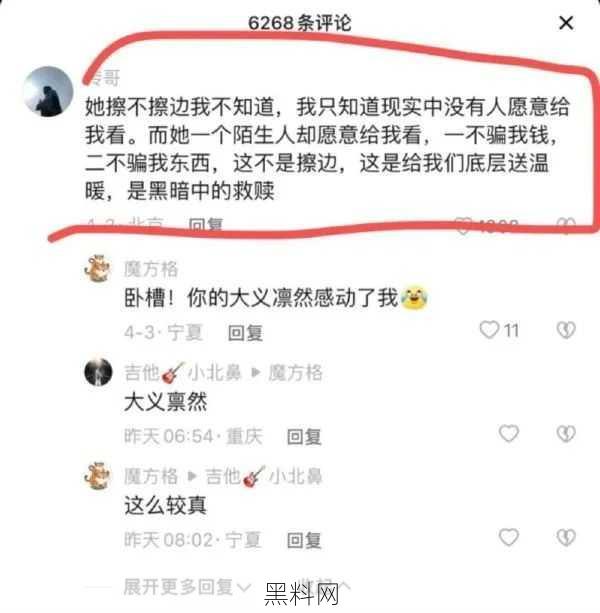Open 吉他小北鼻's profile avatar
This screenshot has height=613, width=600.
[x=97, y=373]
